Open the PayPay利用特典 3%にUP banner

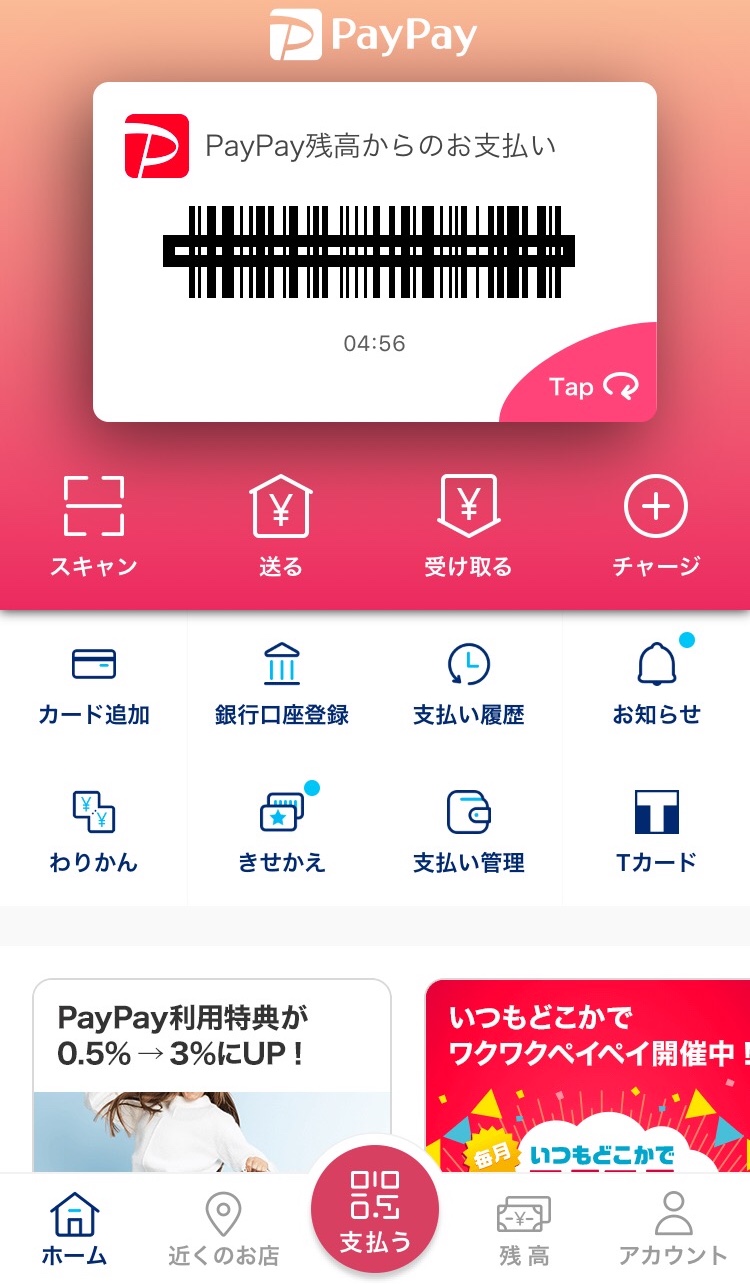tap(212, 1076)
